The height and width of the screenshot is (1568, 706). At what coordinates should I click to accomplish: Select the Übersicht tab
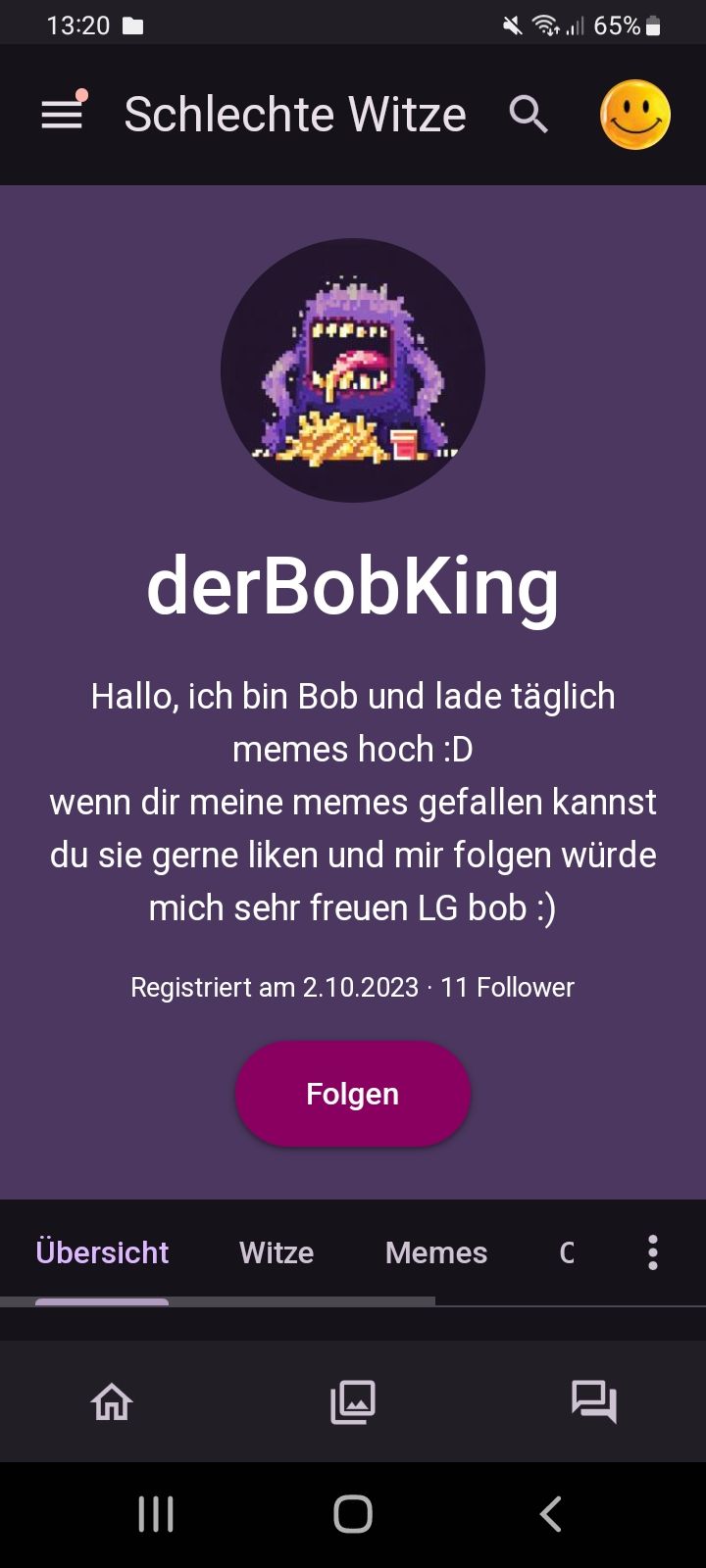coord(102,1252)
